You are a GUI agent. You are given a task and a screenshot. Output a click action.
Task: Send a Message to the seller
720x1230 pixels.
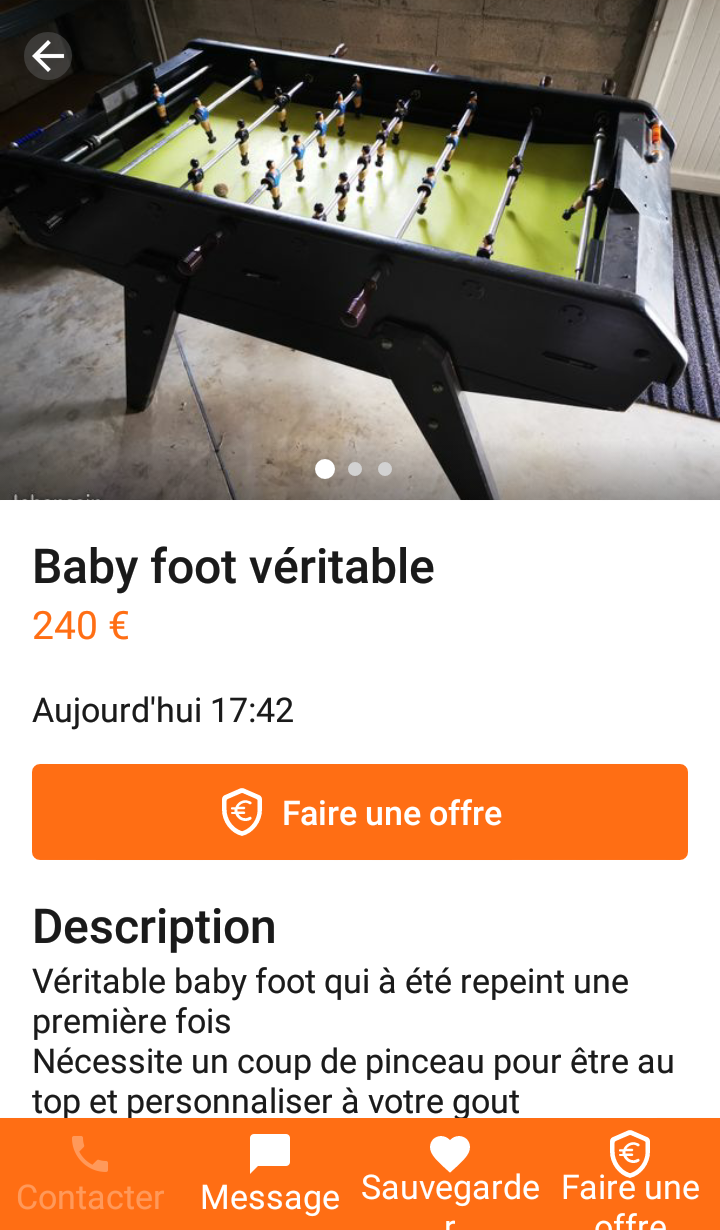pyautogui.click(x=270, y=1174)
